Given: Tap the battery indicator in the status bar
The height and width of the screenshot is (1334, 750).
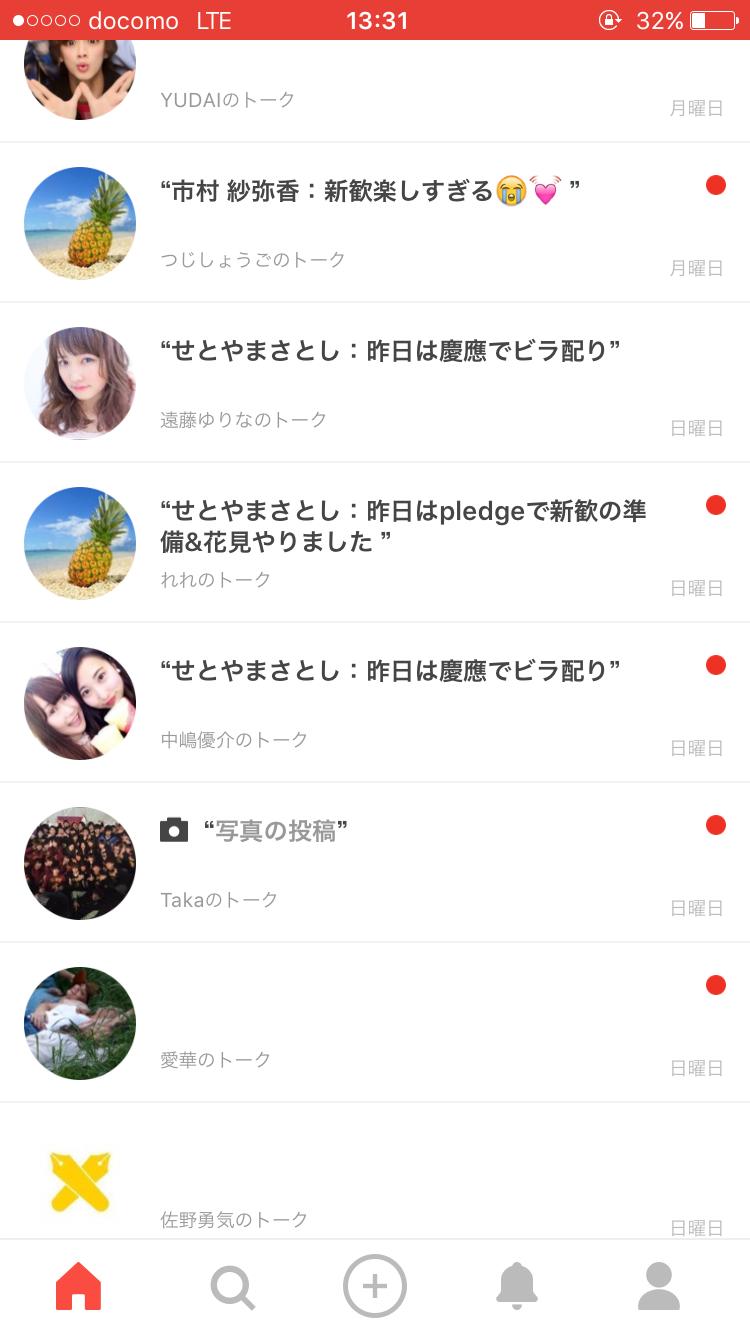Looking at the screenshot, I should click(712, 18).
